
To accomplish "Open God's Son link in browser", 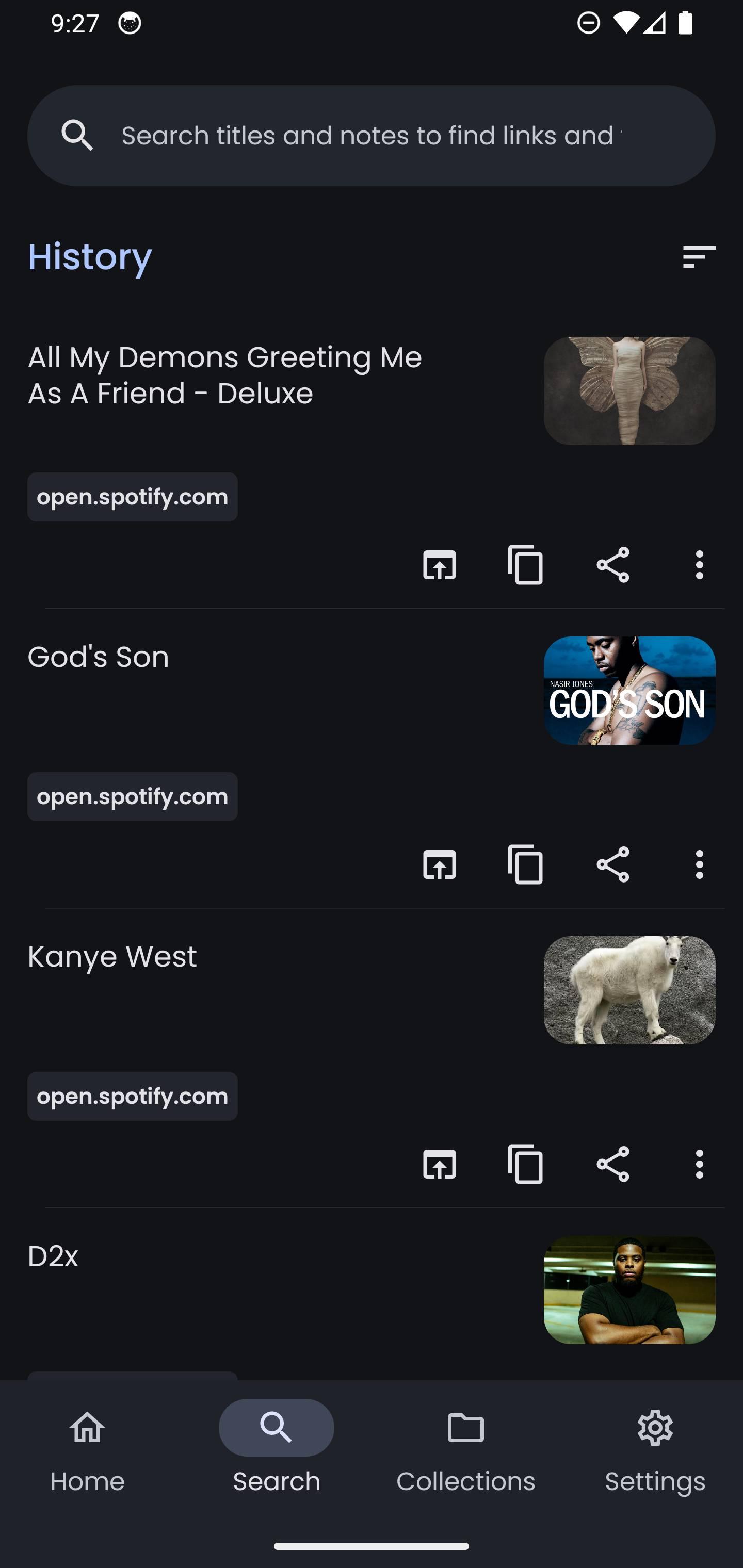I will [x=439, y=864].
